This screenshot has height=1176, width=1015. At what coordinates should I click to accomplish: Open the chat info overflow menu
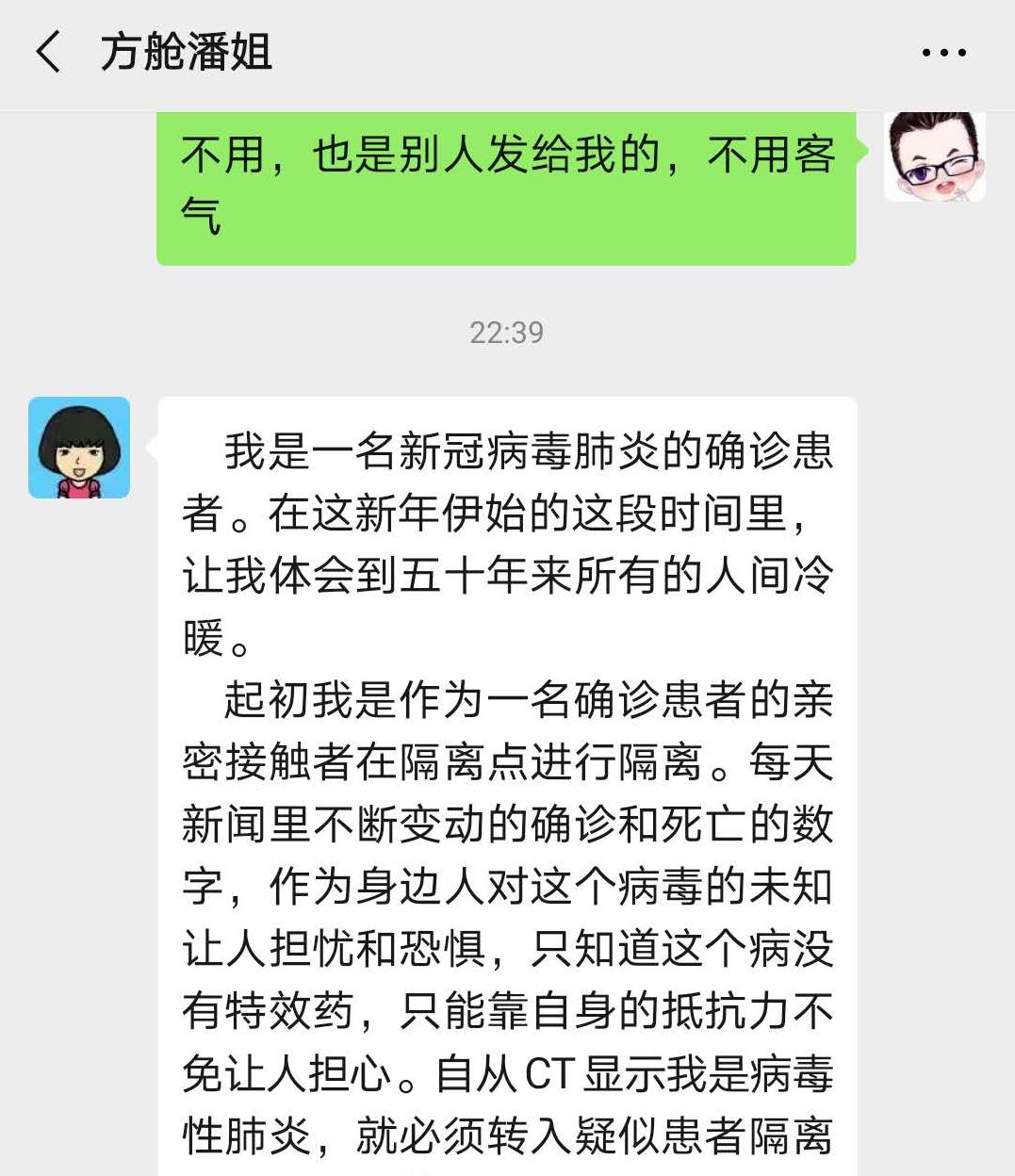(943, 53)
